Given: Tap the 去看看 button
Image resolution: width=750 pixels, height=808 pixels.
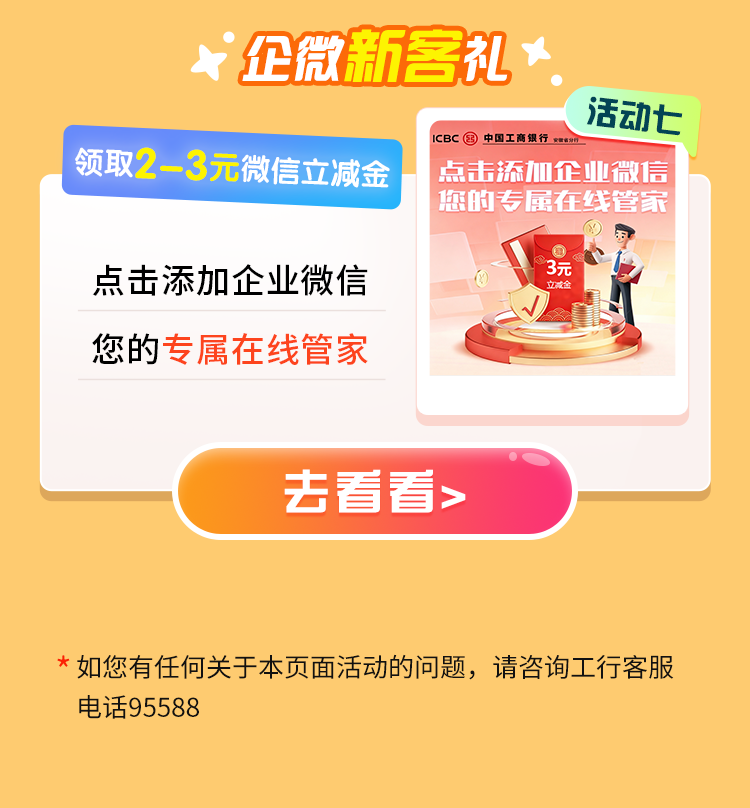Looking at the screenshot, I should (x=375, y=492).
